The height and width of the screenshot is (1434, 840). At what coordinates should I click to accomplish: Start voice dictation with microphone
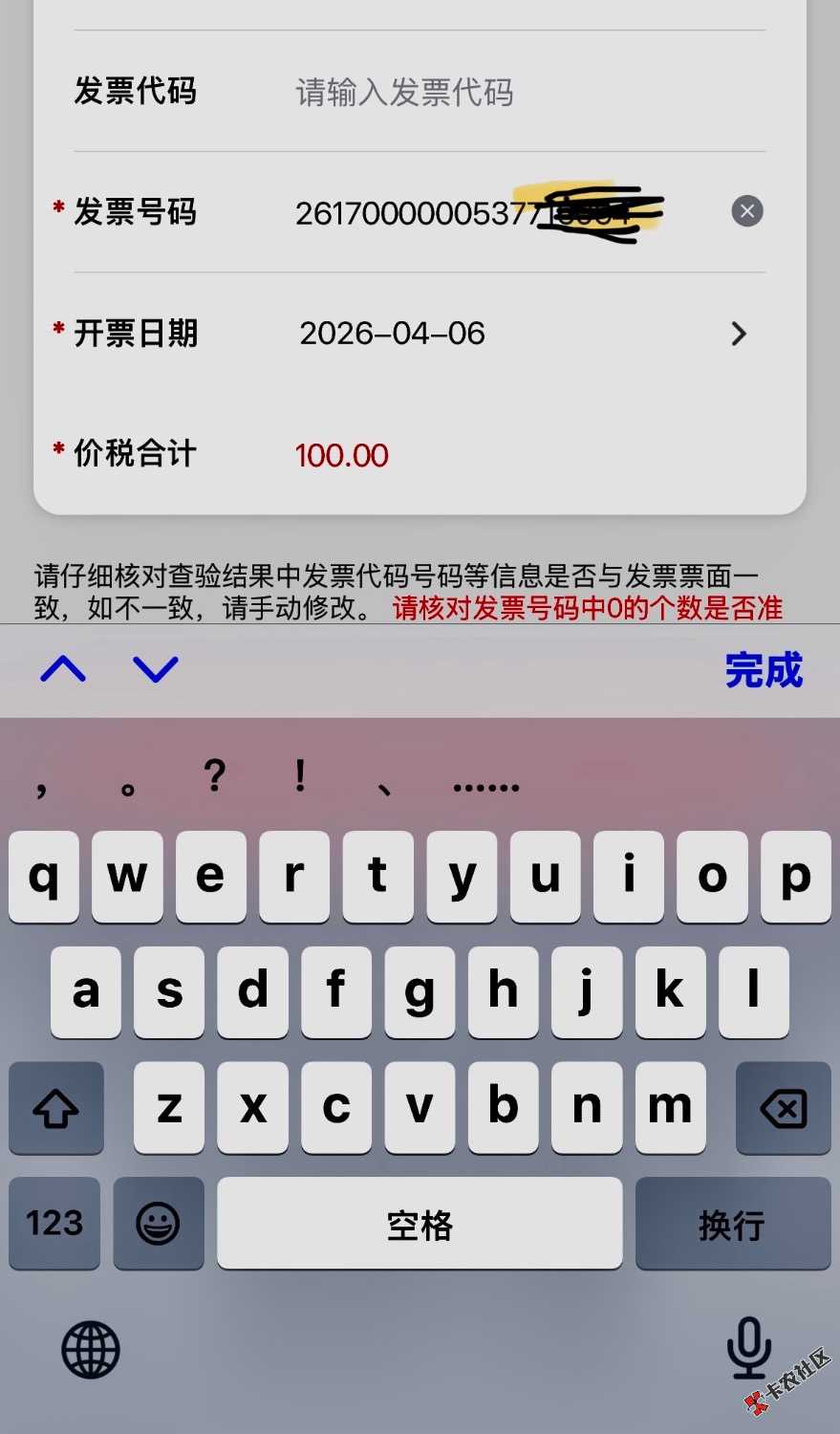[x=749, y=1348]
